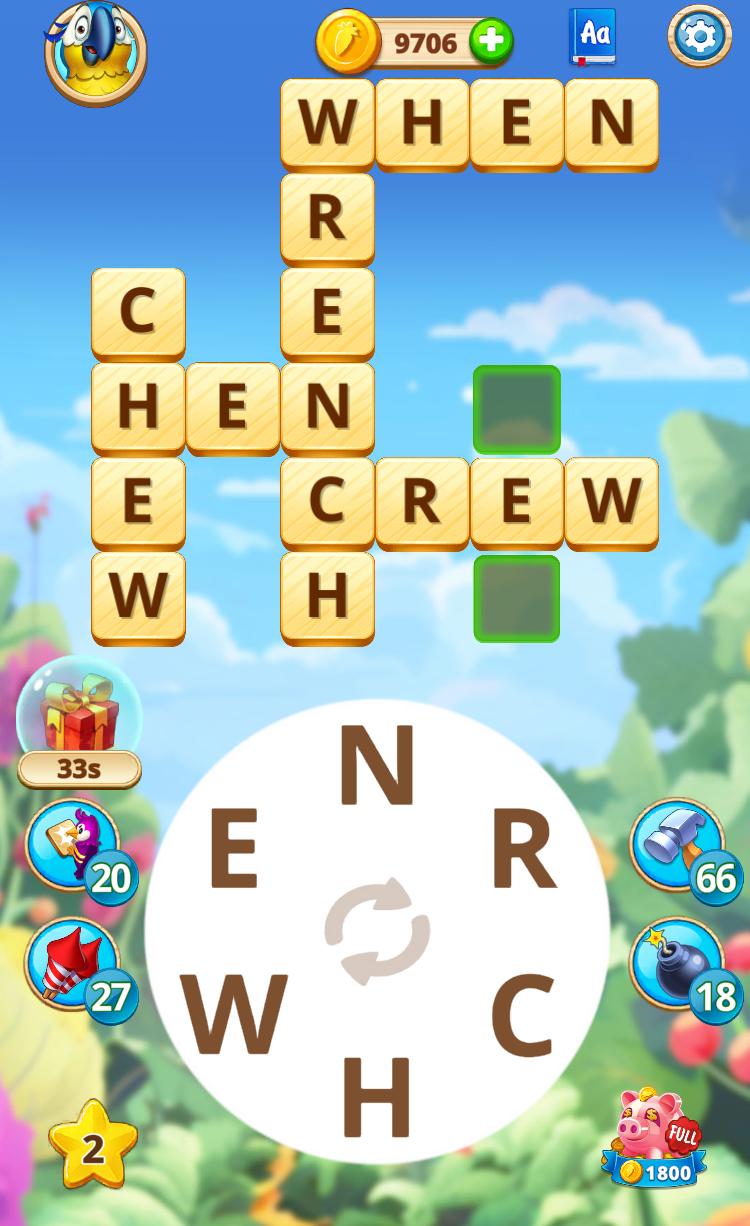This screenshot has width=750, height=1226.
Task: Select letter C in the wheel
Action: 523,1015
